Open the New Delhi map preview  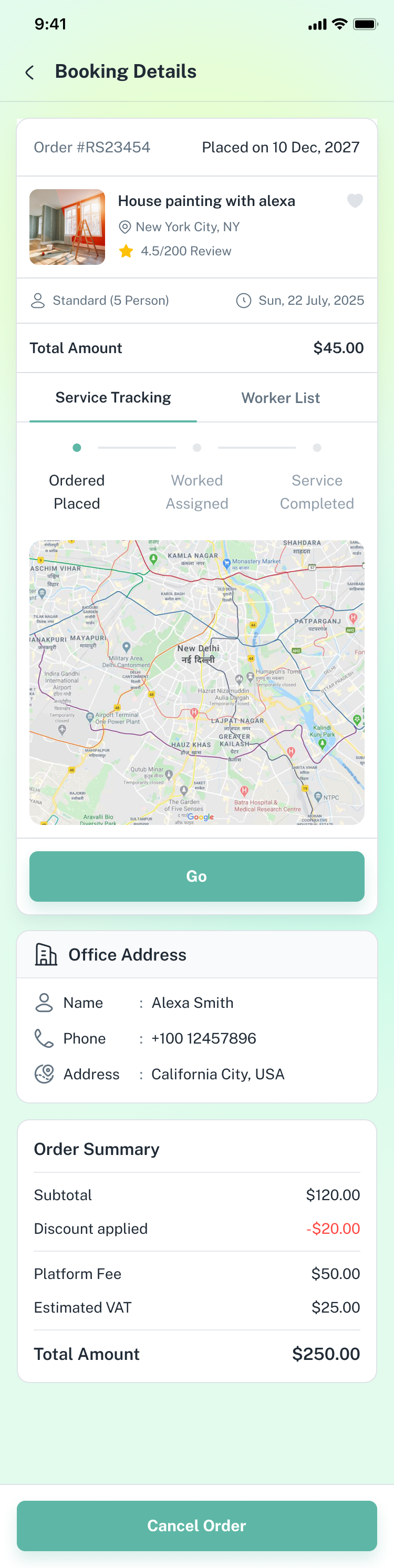tap(196, 682)
